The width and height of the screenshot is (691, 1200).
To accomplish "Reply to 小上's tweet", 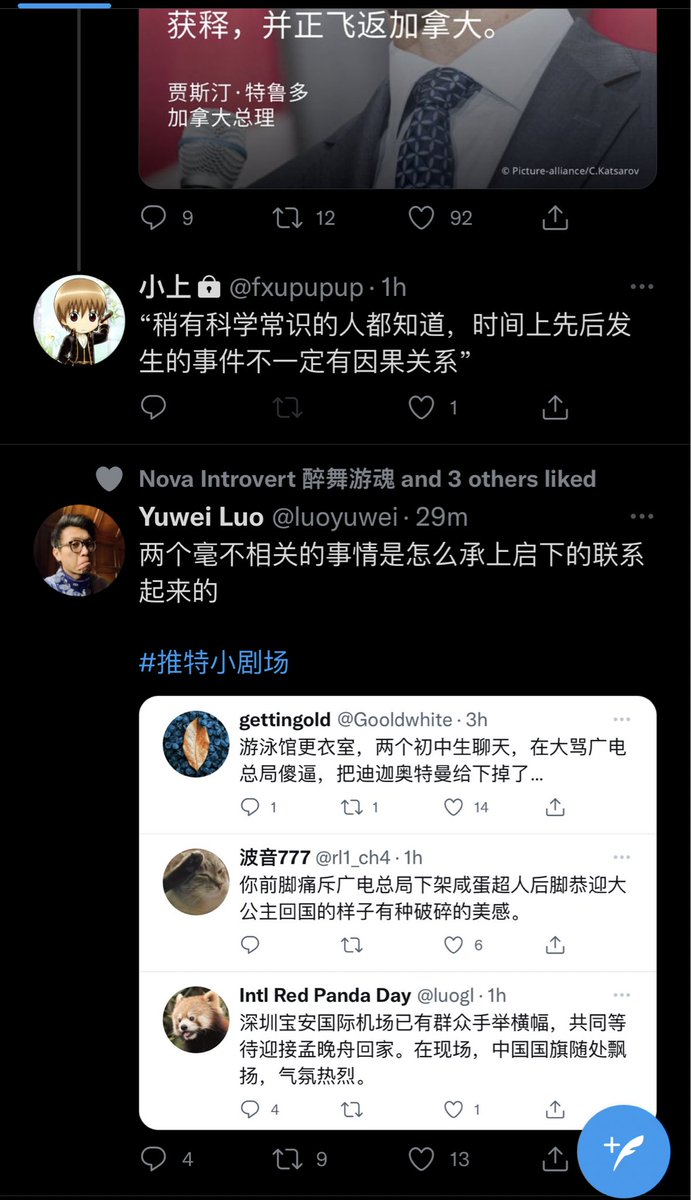I will 153,407.
